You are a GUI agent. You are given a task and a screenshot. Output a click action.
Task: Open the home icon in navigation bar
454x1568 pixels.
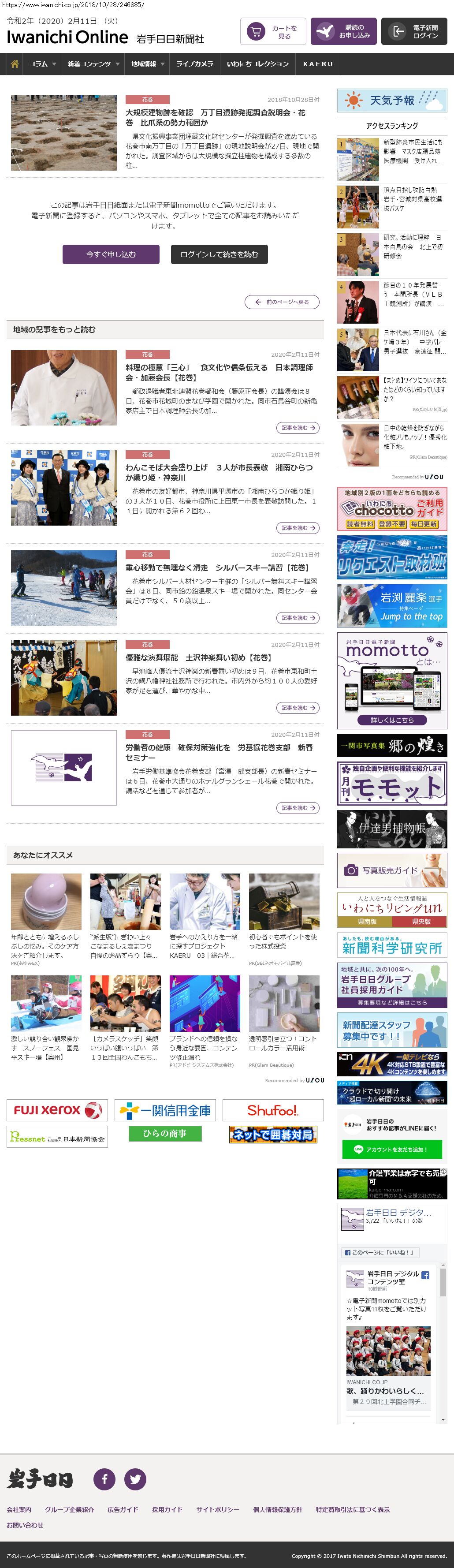15,64
